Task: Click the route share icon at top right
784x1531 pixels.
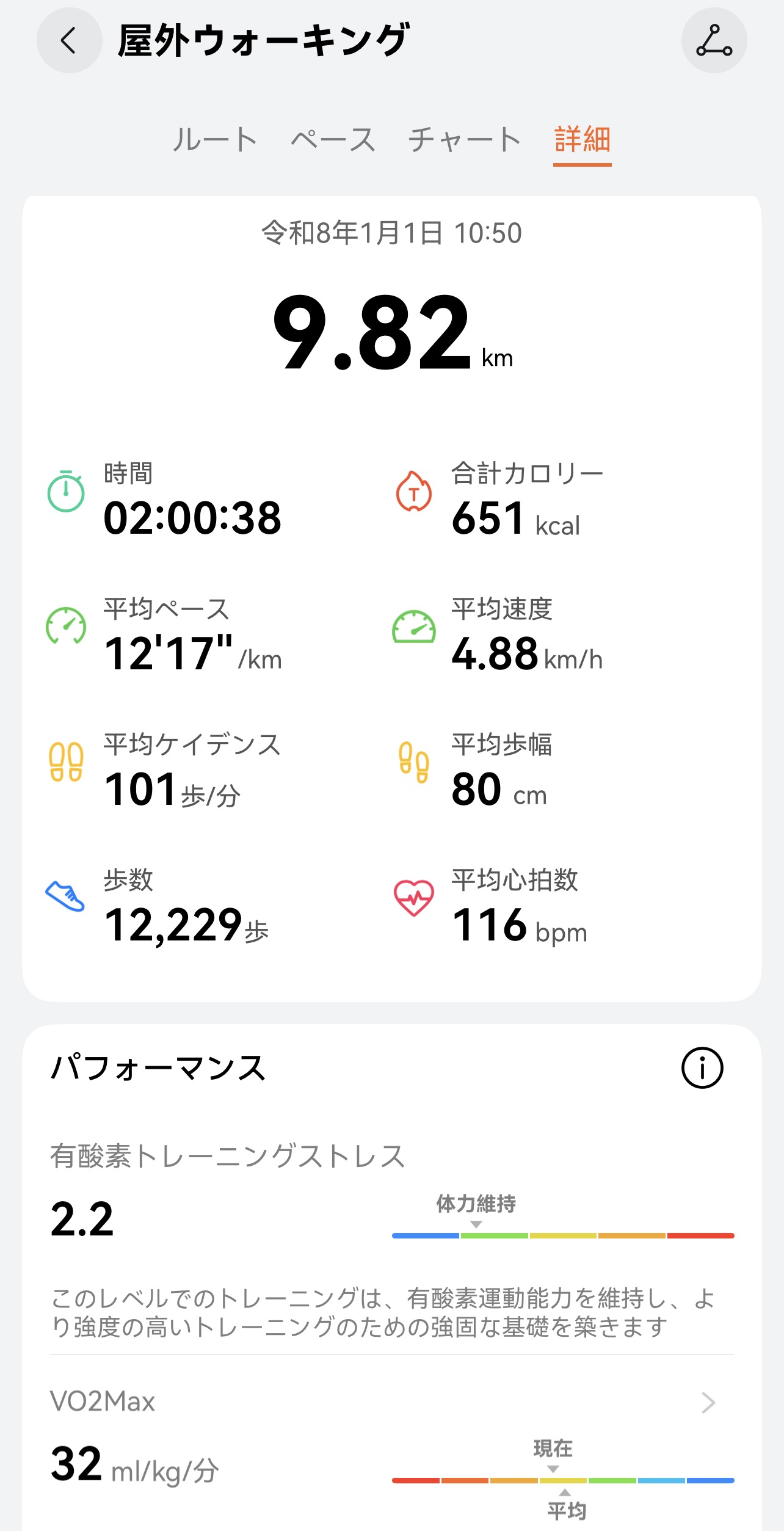Action: 715,40
